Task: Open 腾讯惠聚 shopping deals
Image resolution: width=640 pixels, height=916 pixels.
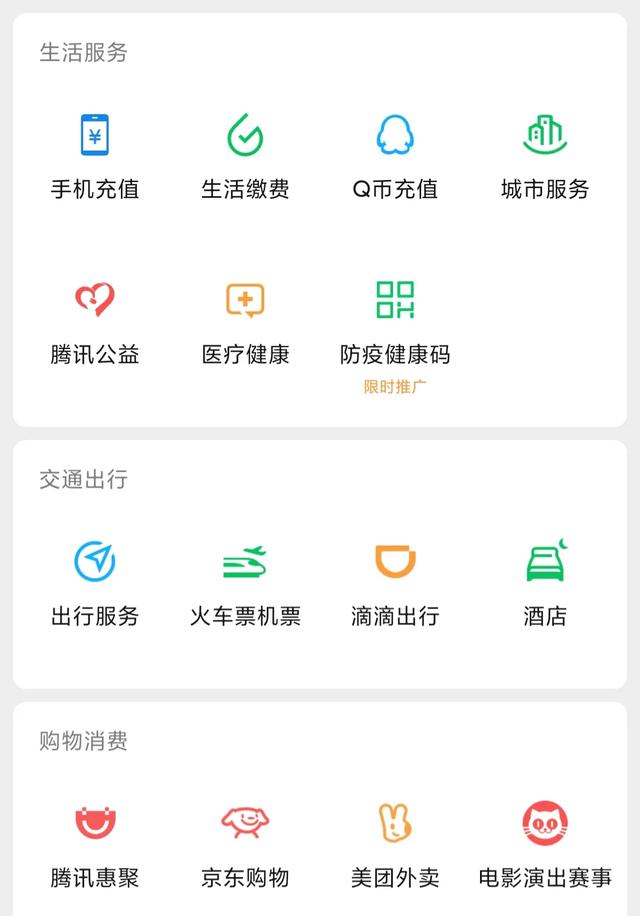Action: point(95,844)
